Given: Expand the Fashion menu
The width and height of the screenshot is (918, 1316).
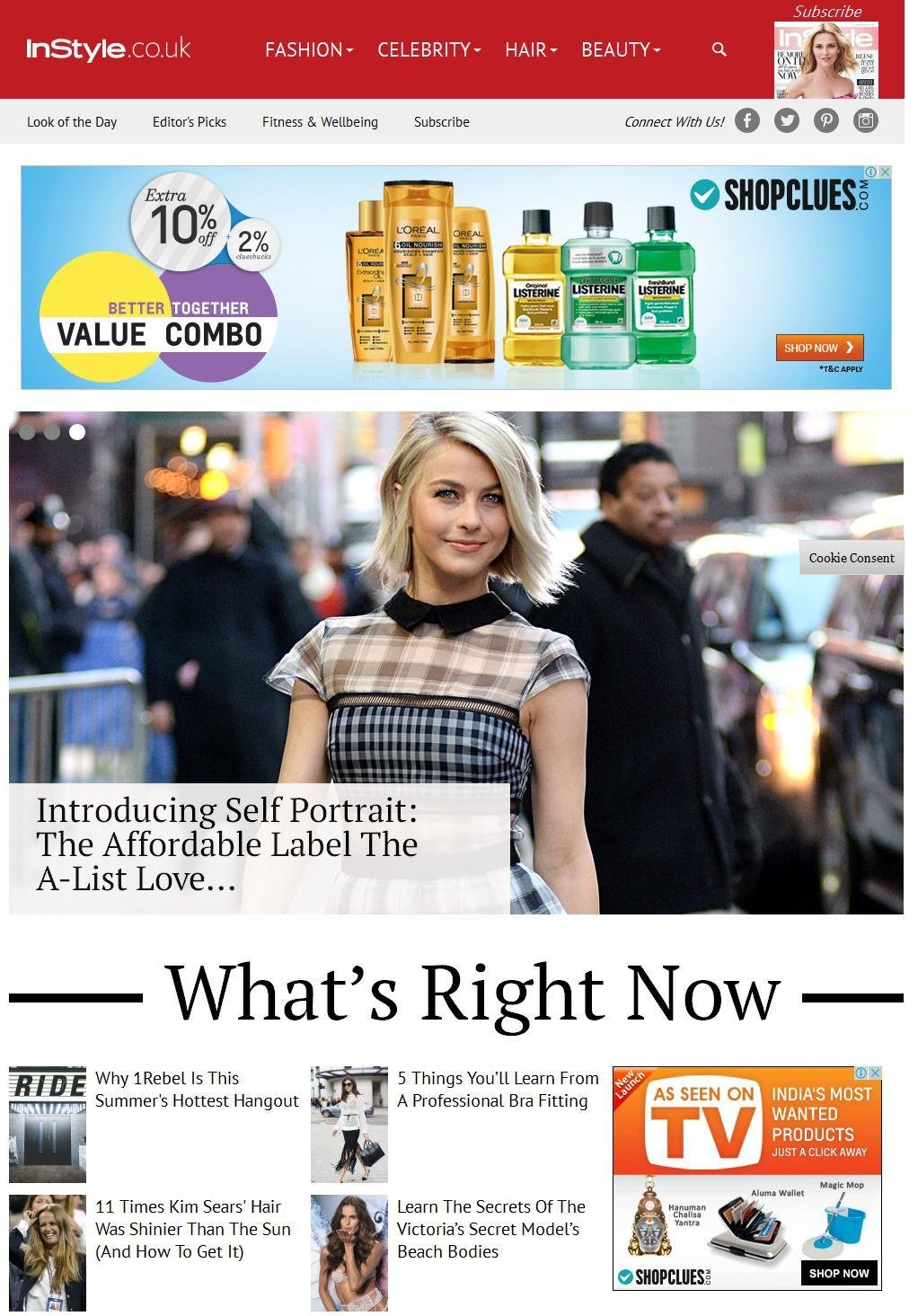Looking at the screenshot, I should [x=309, y=50].
